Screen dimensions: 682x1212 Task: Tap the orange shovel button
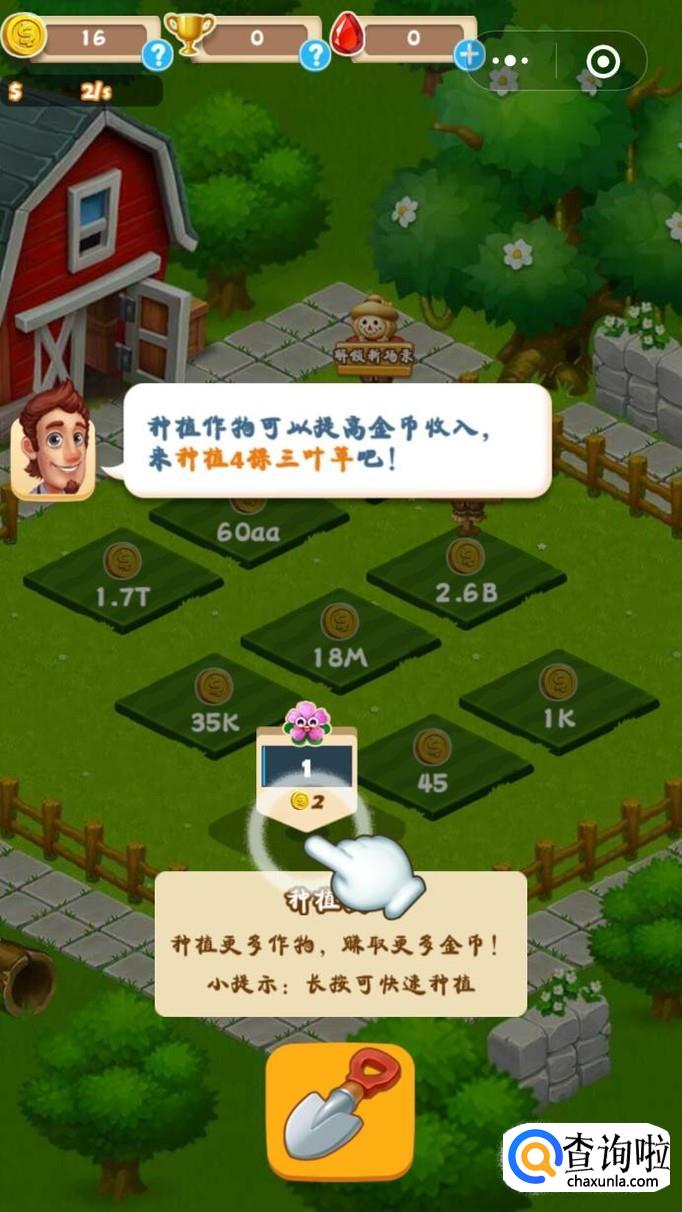click(340, 1110)
